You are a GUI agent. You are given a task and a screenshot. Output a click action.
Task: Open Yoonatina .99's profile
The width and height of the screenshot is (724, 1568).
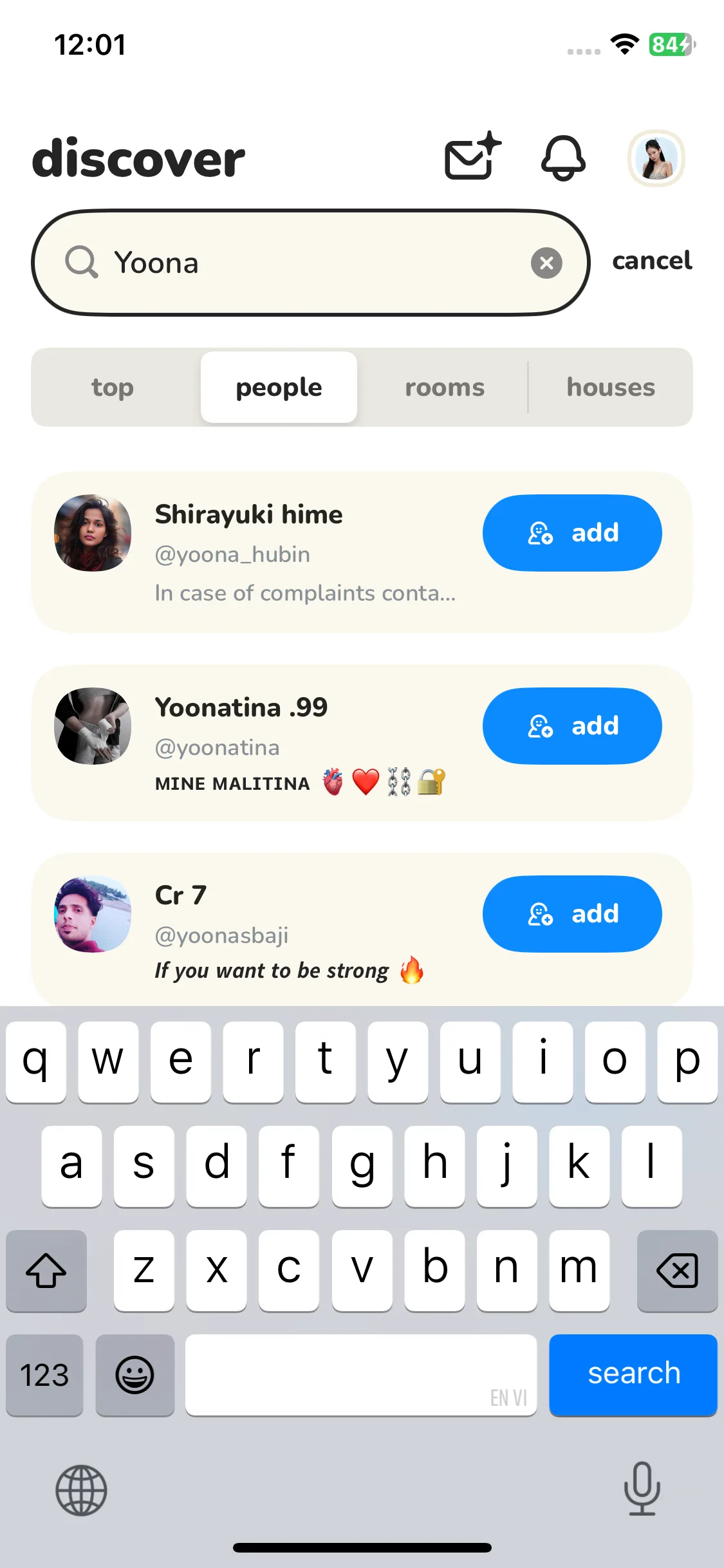pyautogui.click(x=241, y=708)
